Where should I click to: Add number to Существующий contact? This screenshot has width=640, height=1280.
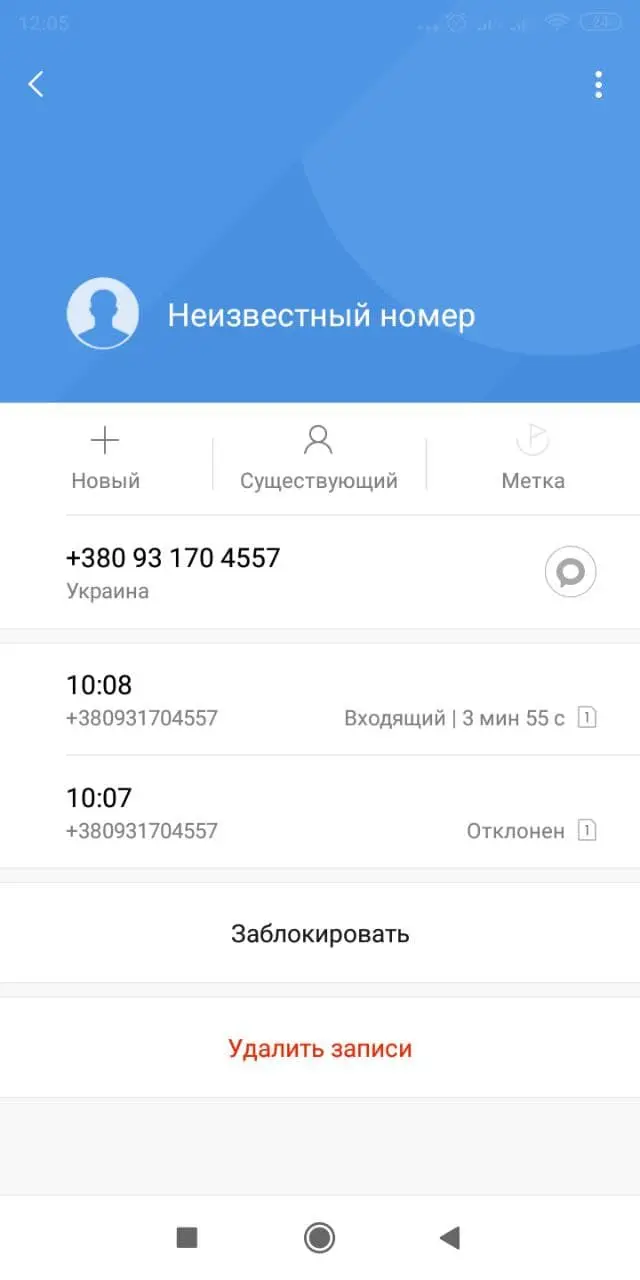(318, 459)
